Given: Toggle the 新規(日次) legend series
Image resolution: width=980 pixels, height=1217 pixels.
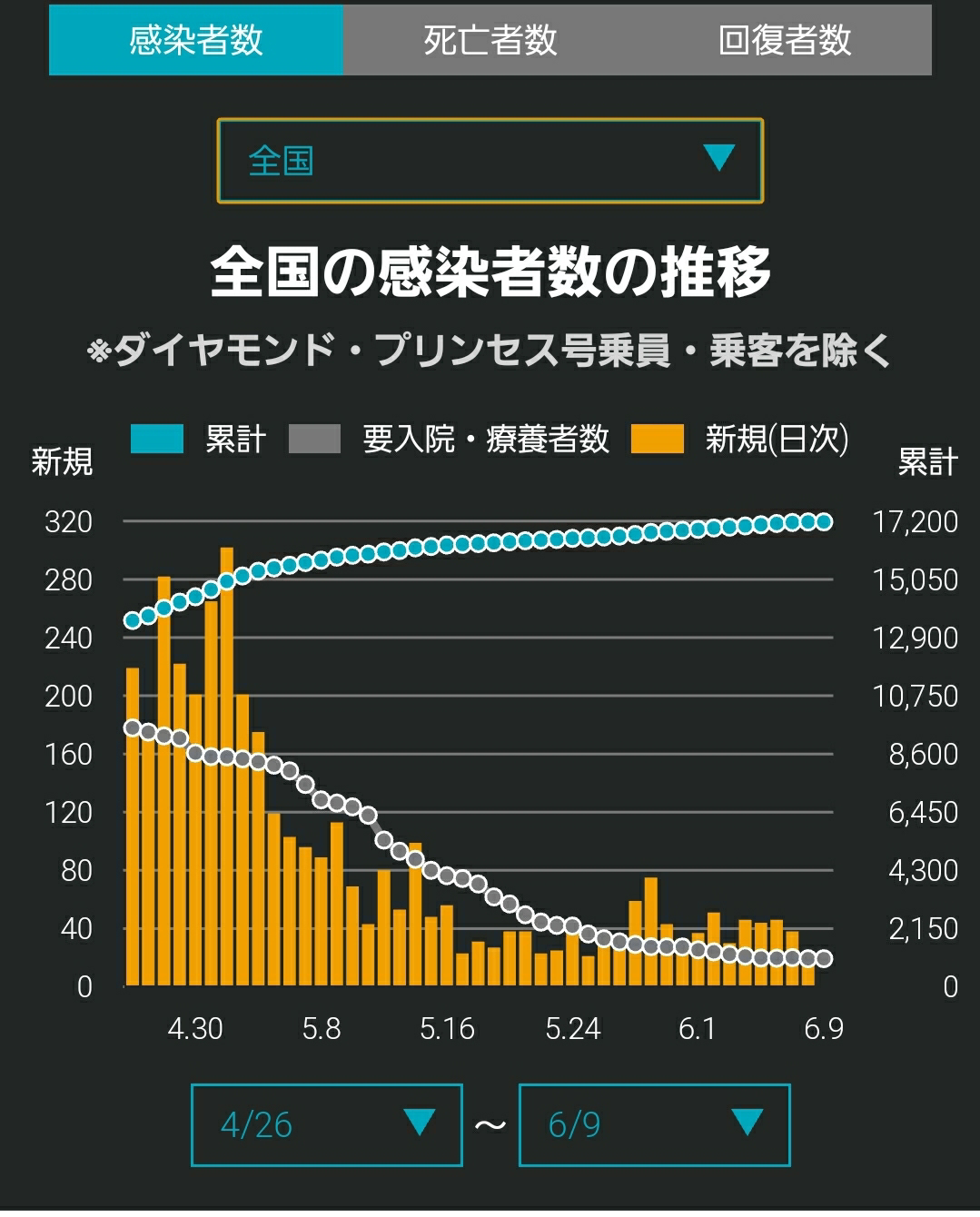Looking at the screenshot, I should [740, 439].
